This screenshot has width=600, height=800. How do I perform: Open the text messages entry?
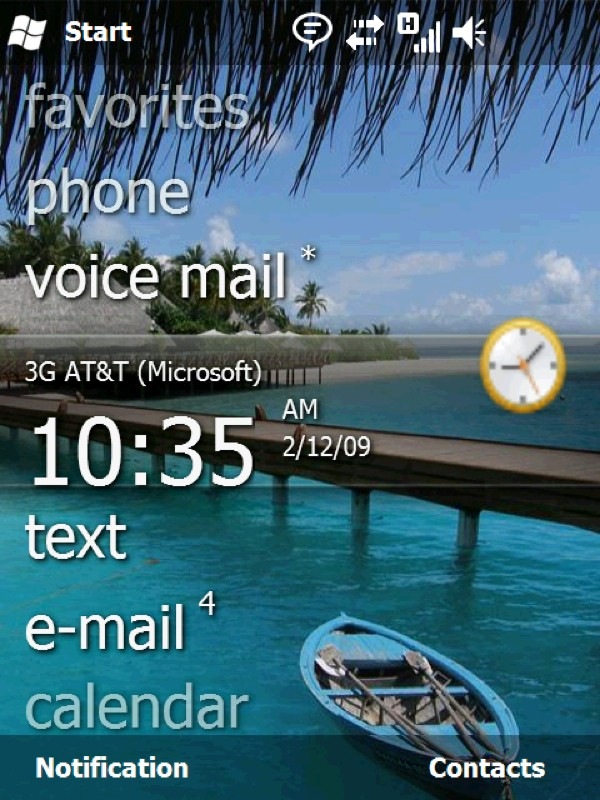tap(77, 537)
